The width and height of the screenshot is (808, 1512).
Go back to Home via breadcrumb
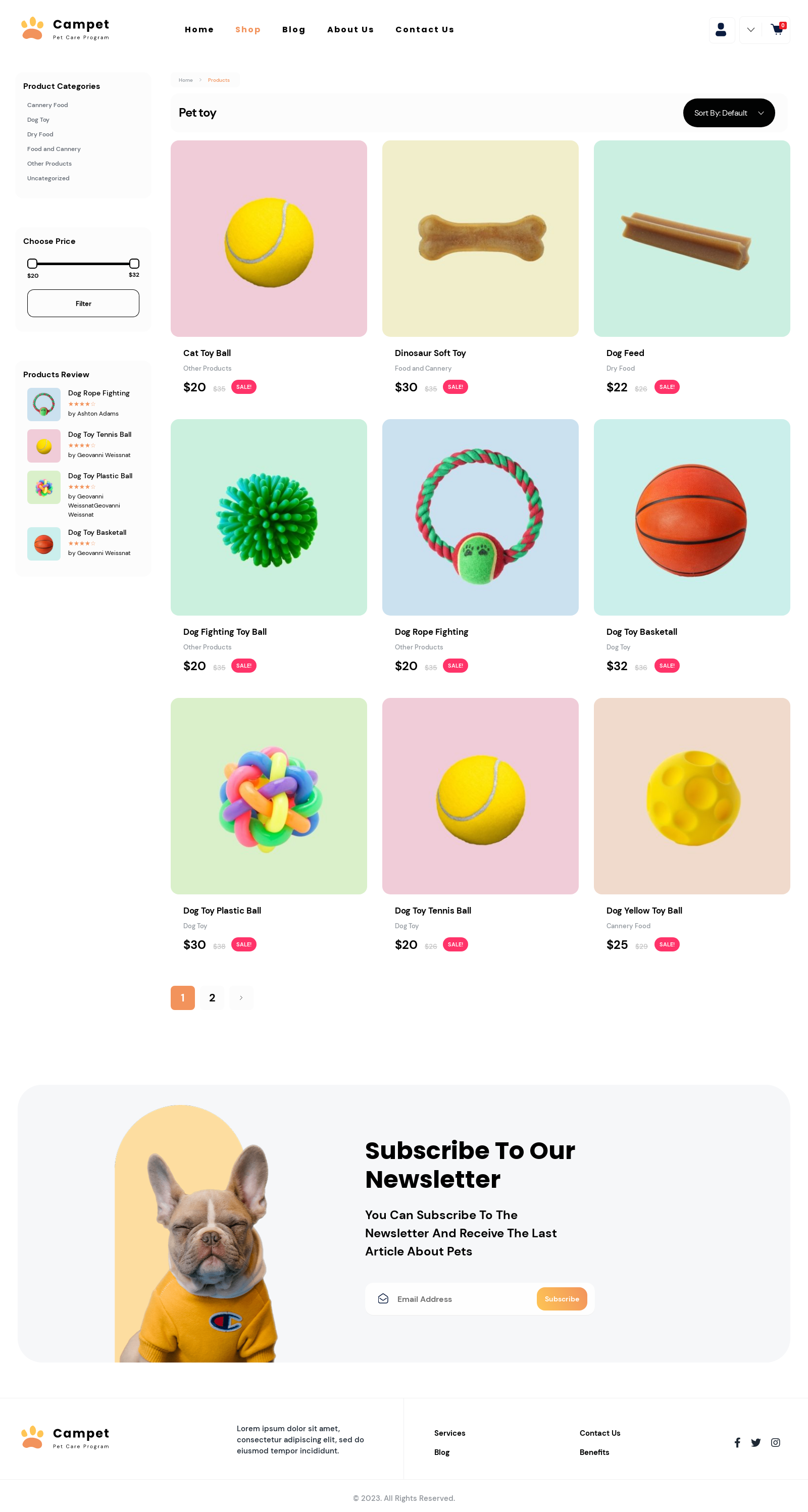pos(185,80)
